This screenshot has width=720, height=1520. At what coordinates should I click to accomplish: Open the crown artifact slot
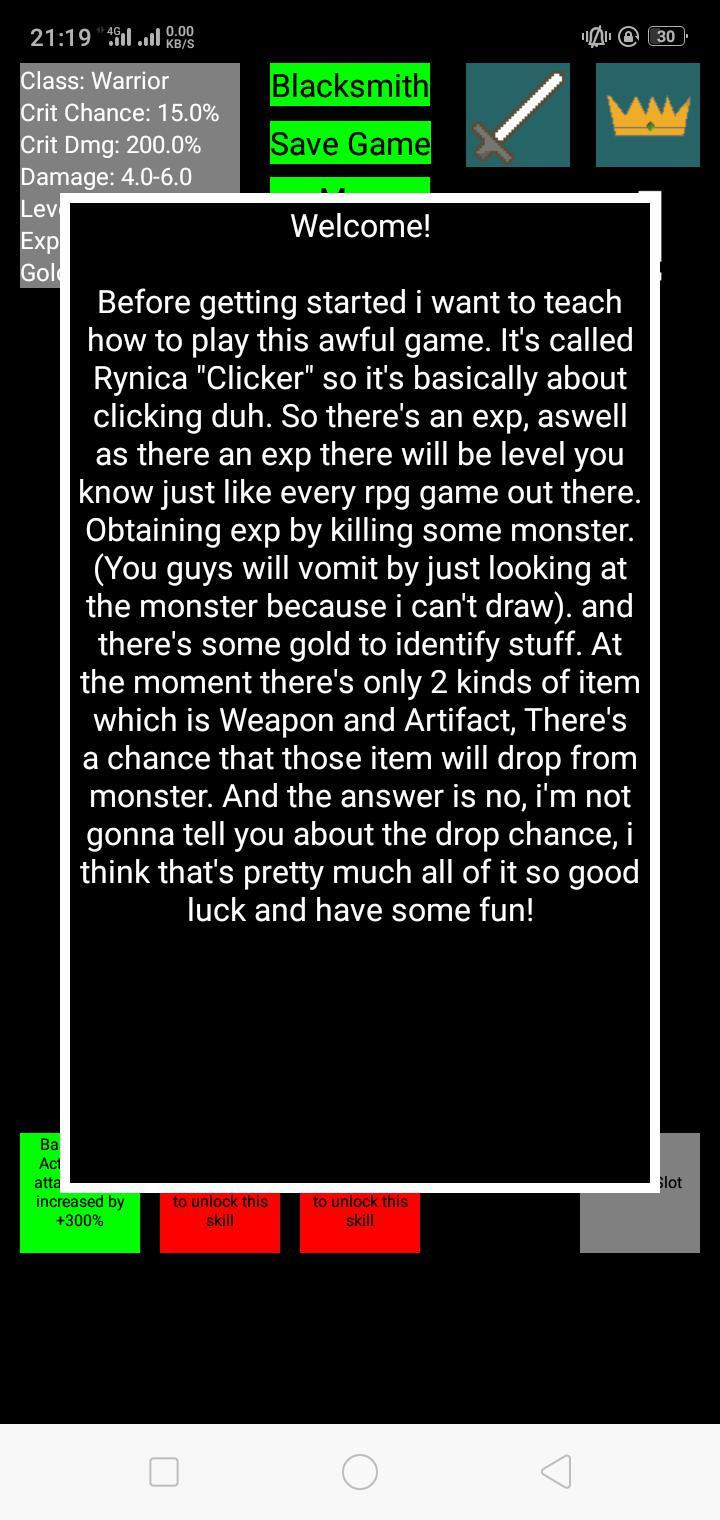648,115
